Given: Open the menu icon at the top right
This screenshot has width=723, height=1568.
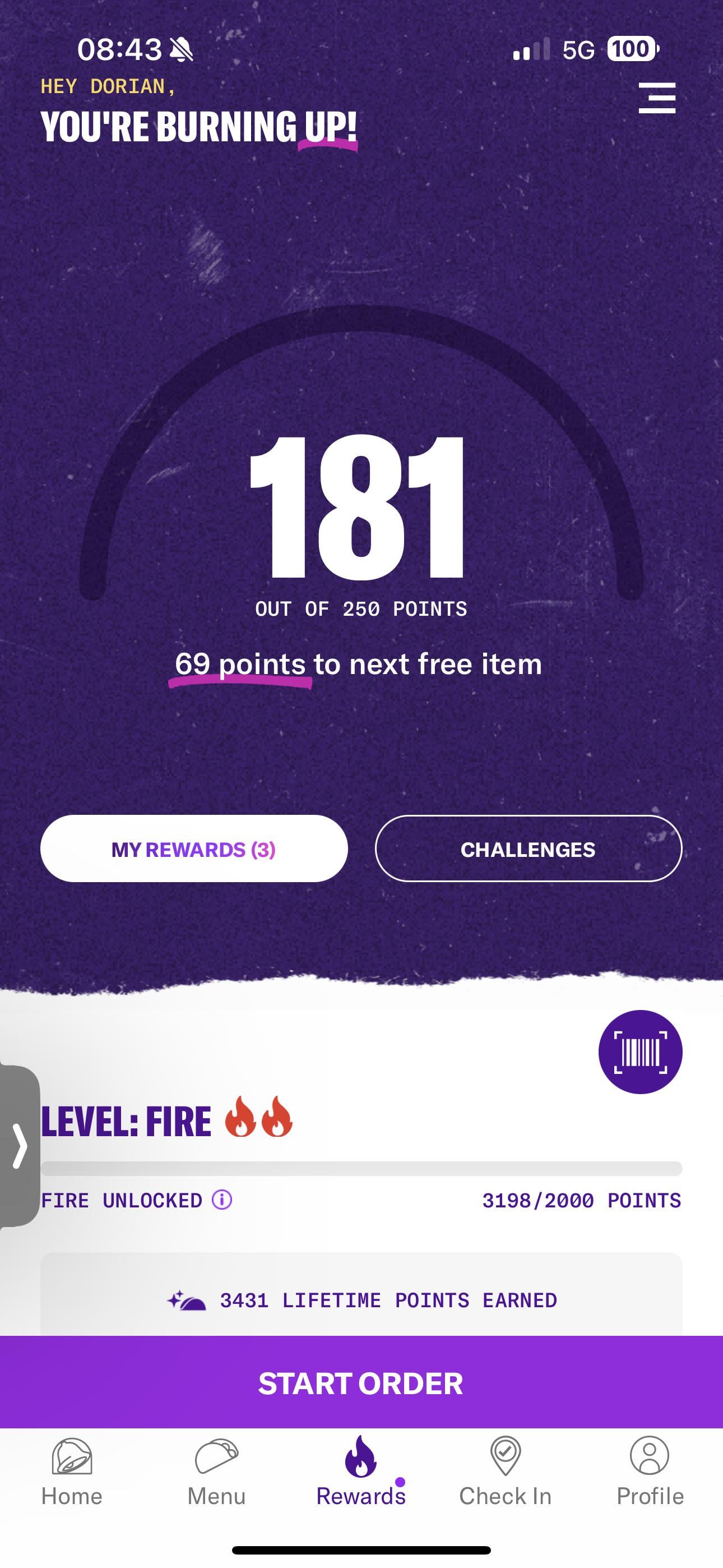Looking at the screenshot, I should (x=657, y=98).
